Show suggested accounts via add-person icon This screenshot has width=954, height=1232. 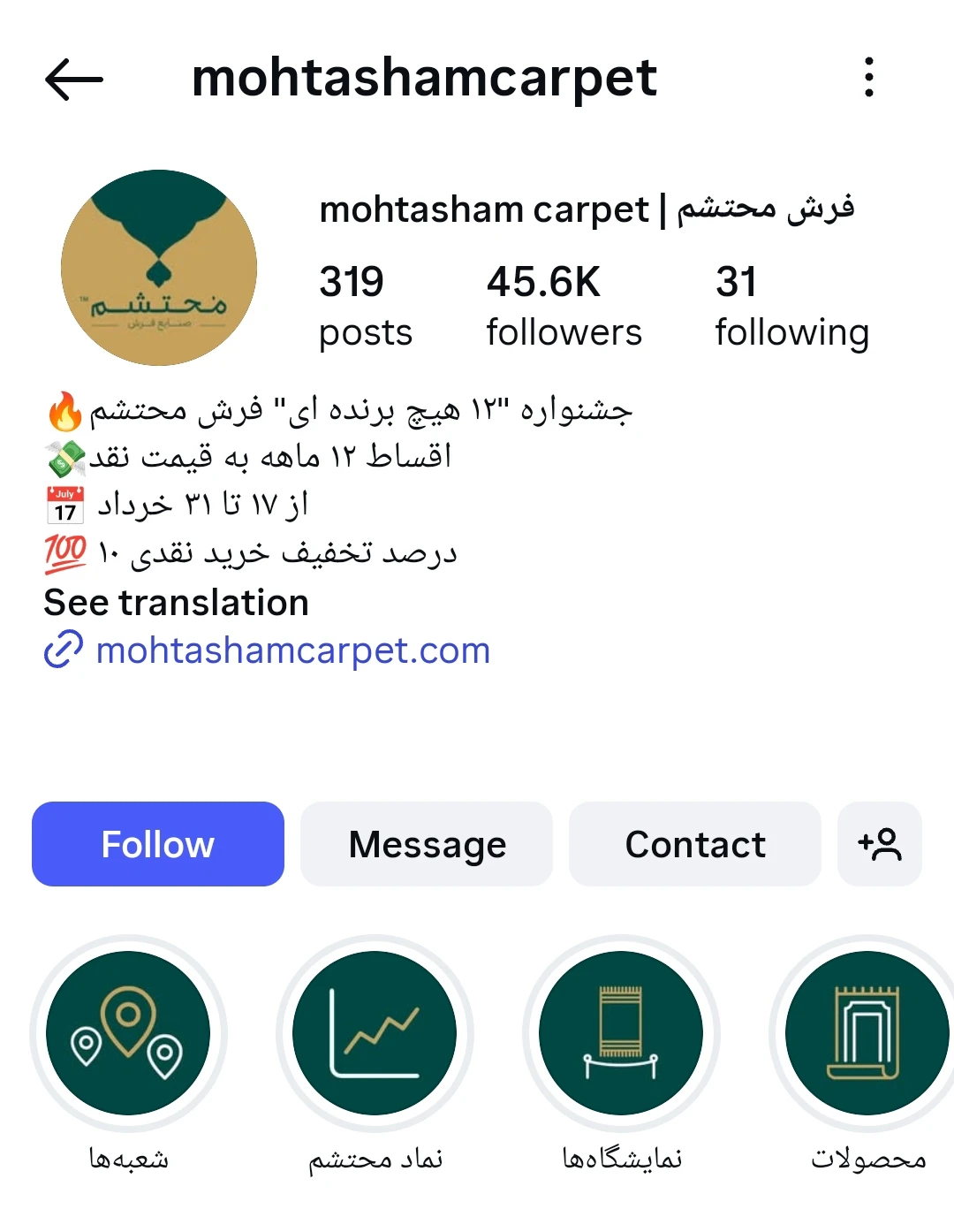pyautogui.click(x=879, y=844)
